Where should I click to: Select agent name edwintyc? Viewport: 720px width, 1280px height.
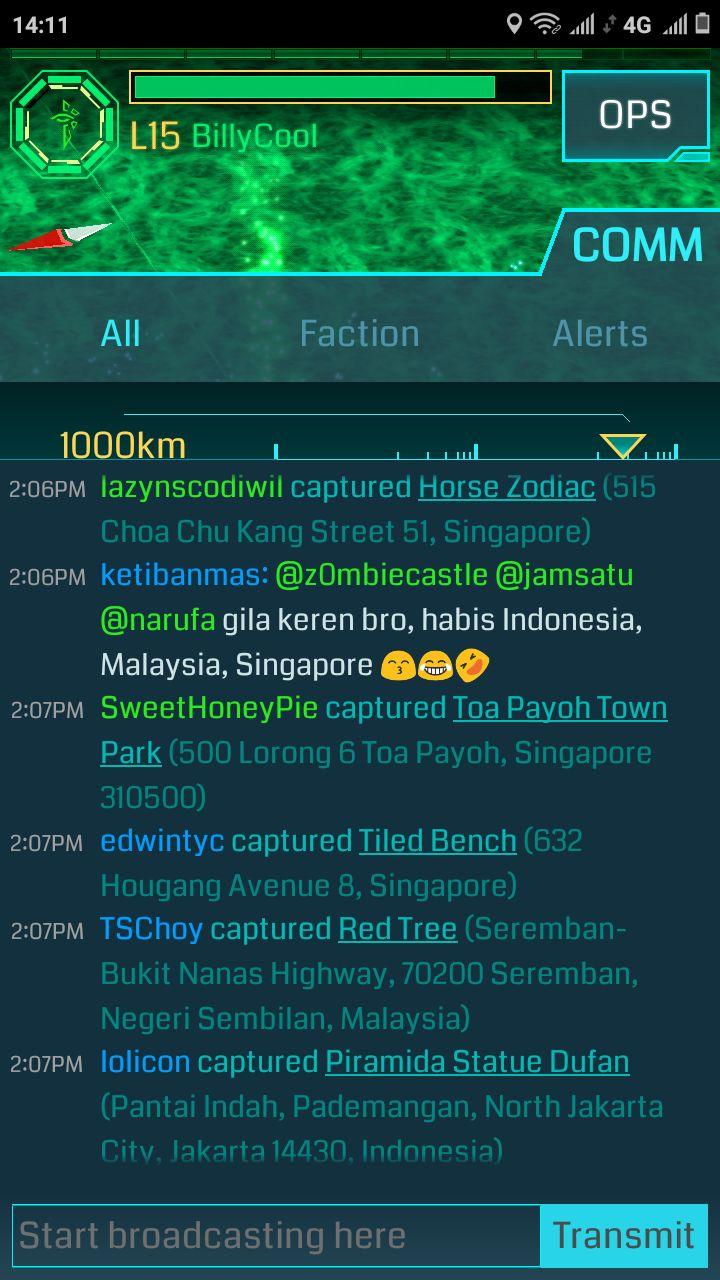(x=162, y=841)
